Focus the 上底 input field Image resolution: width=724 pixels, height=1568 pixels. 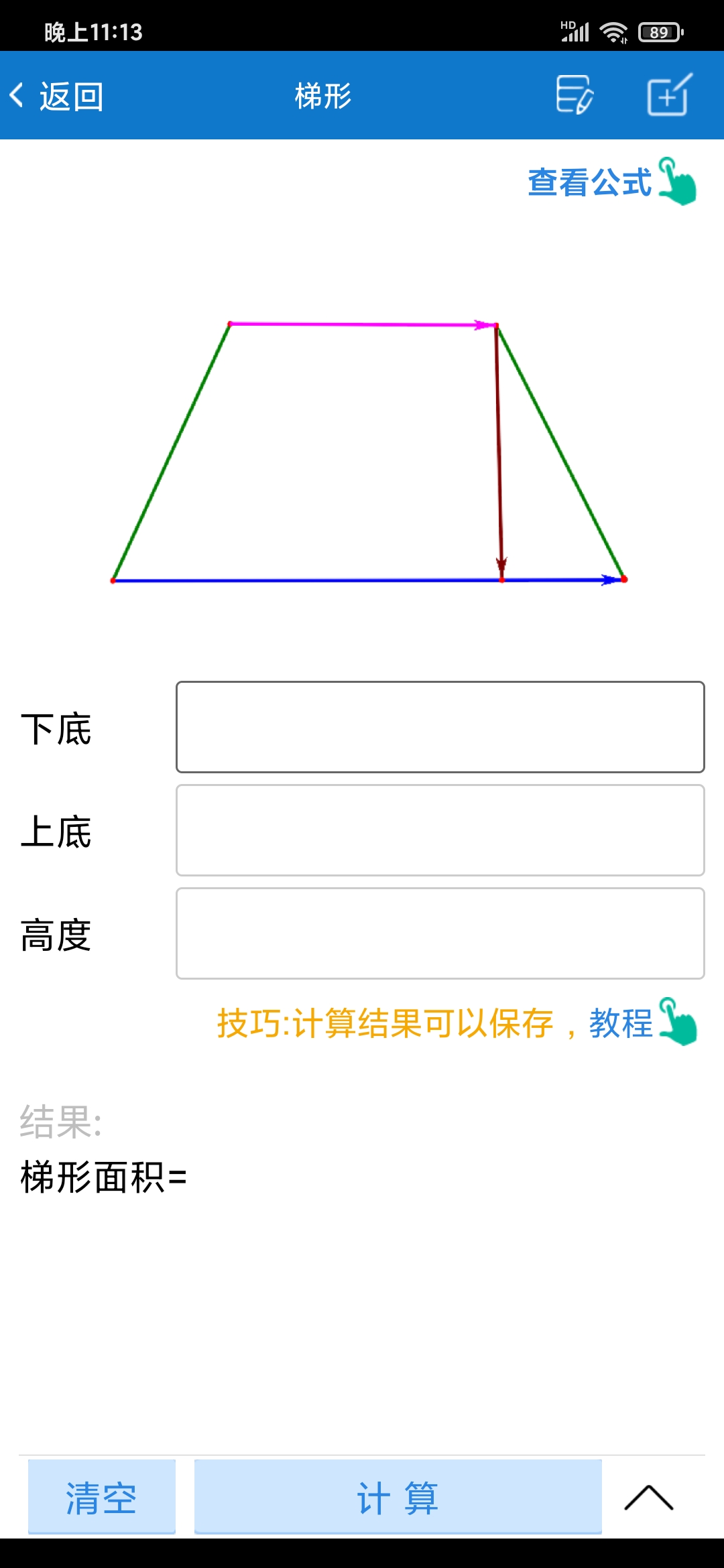tap(439, 831)
